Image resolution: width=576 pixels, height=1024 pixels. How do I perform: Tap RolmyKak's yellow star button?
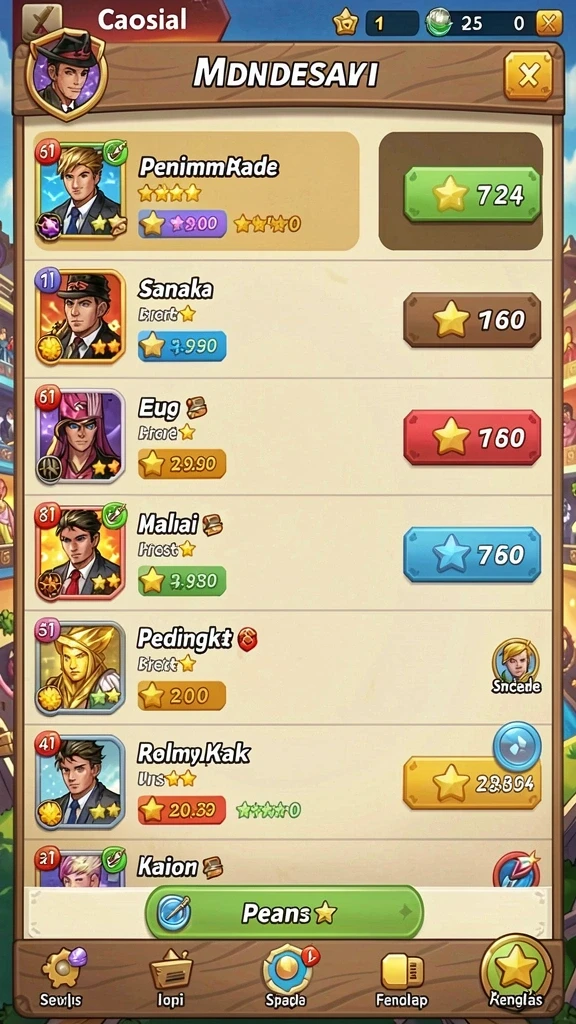tap(472, 782)
